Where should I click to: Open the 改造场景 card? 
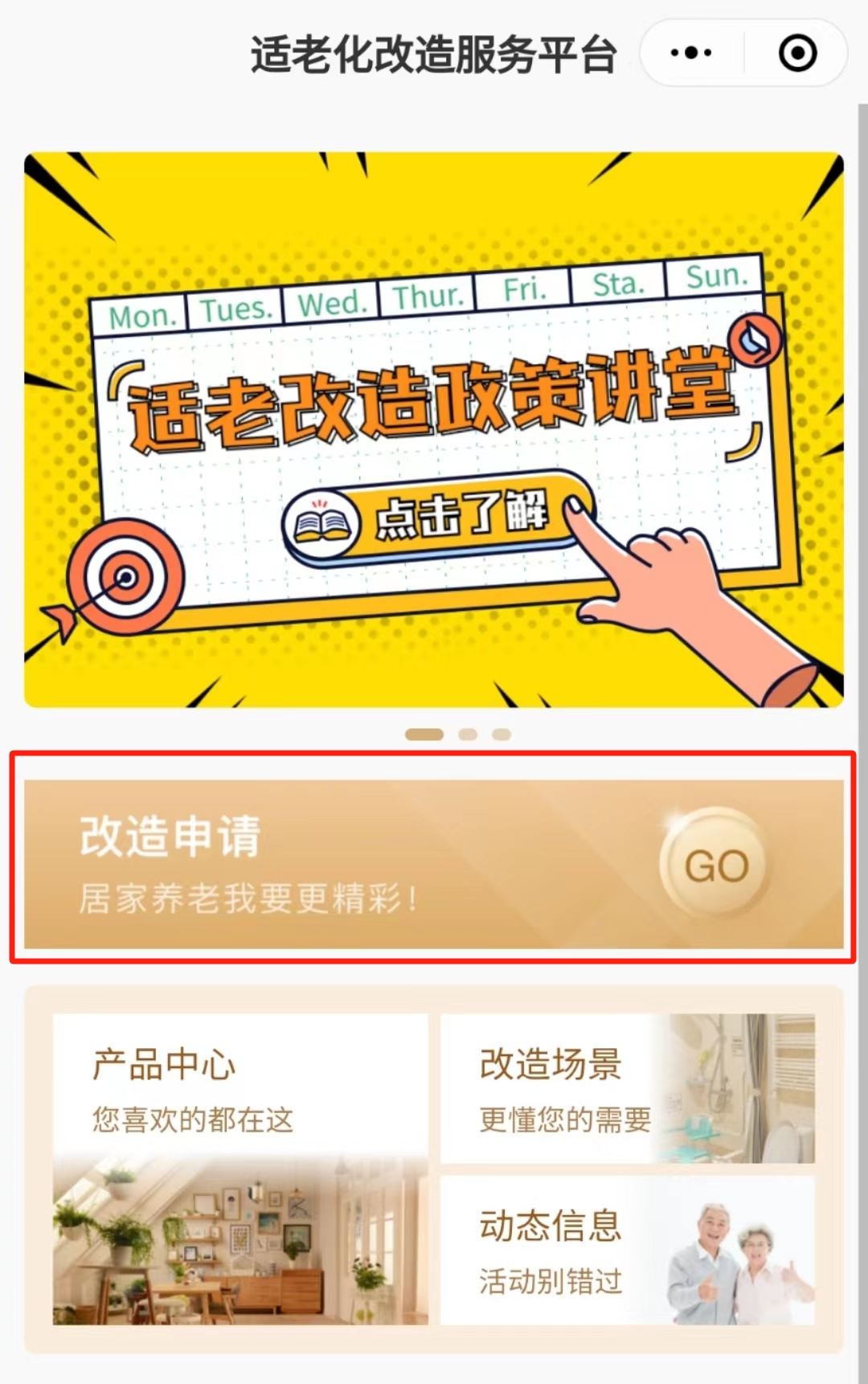628,1088
